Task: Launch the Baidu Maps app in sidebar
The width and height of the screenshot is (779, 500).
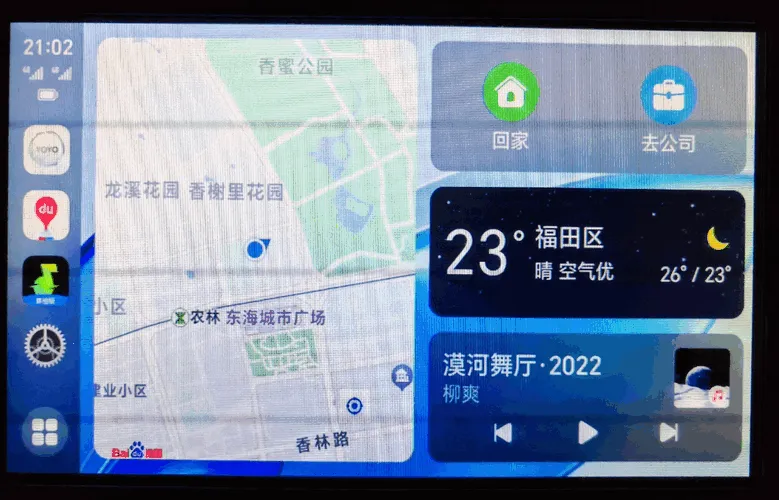Action: coord(46,214)
